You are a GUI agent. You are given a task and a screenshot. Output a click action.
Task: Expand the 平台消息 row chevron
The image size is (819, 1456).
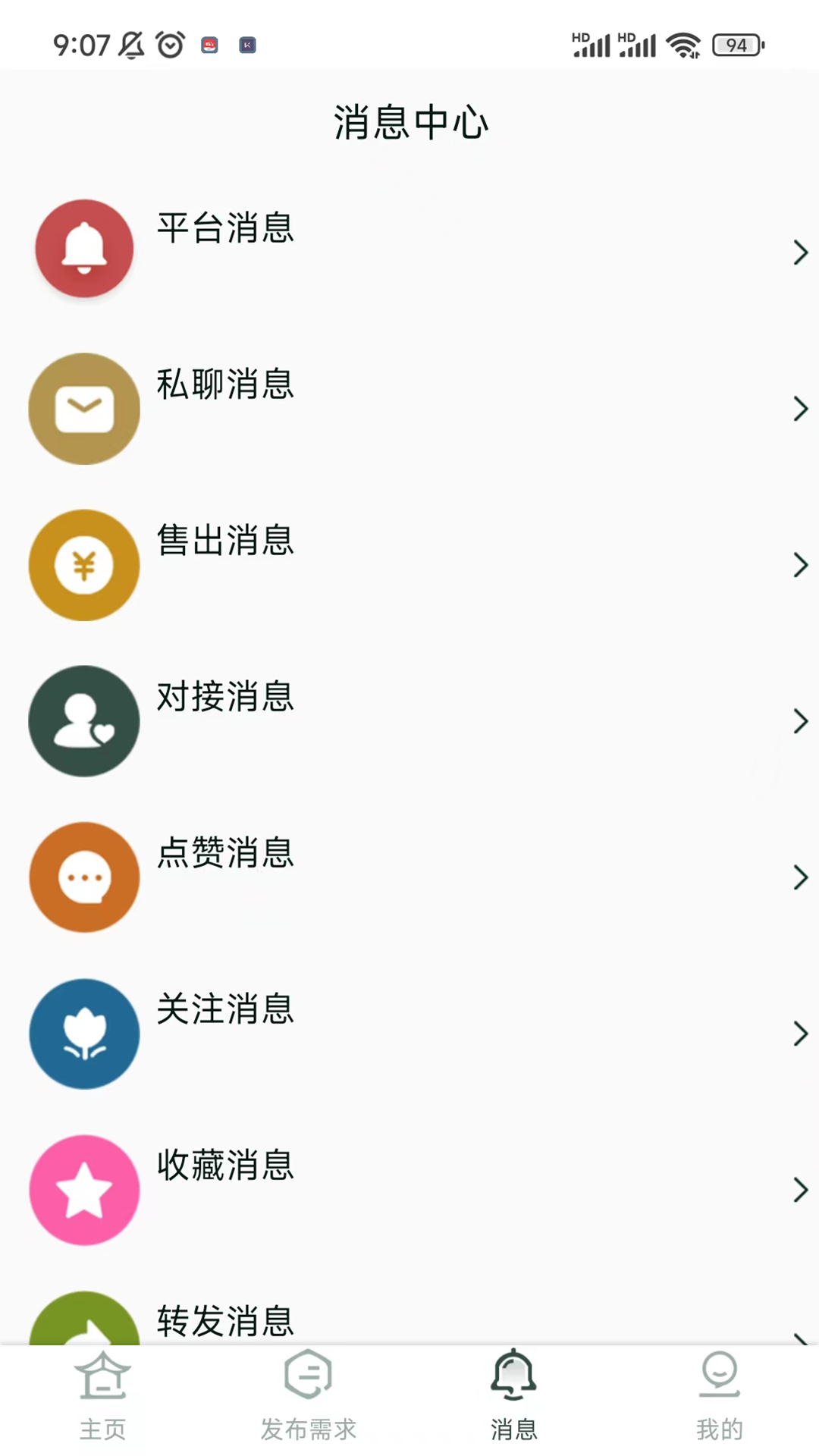tap(802, 253)
